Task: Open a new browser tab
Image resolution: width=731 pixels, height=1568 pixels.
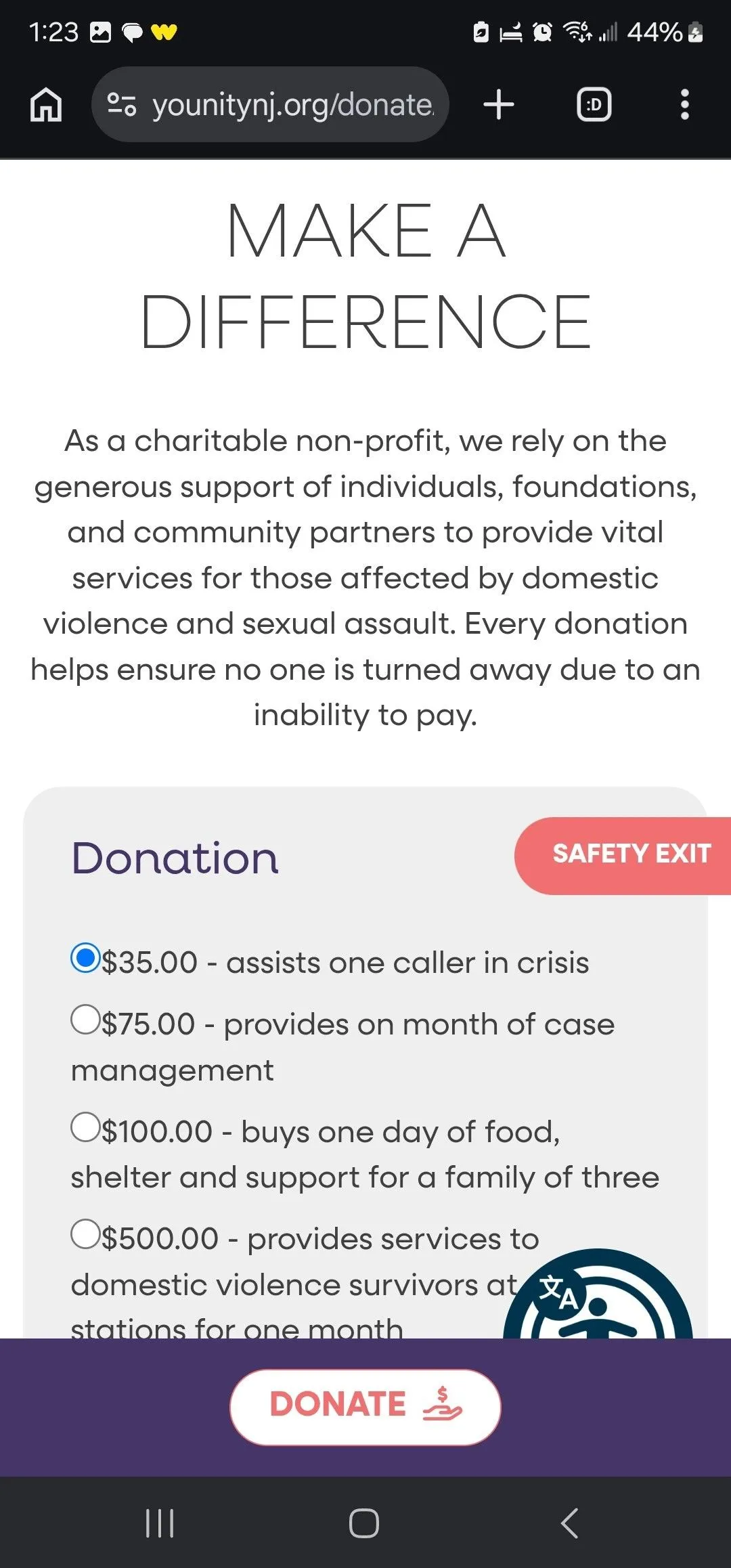Action: tap(499, 105)
